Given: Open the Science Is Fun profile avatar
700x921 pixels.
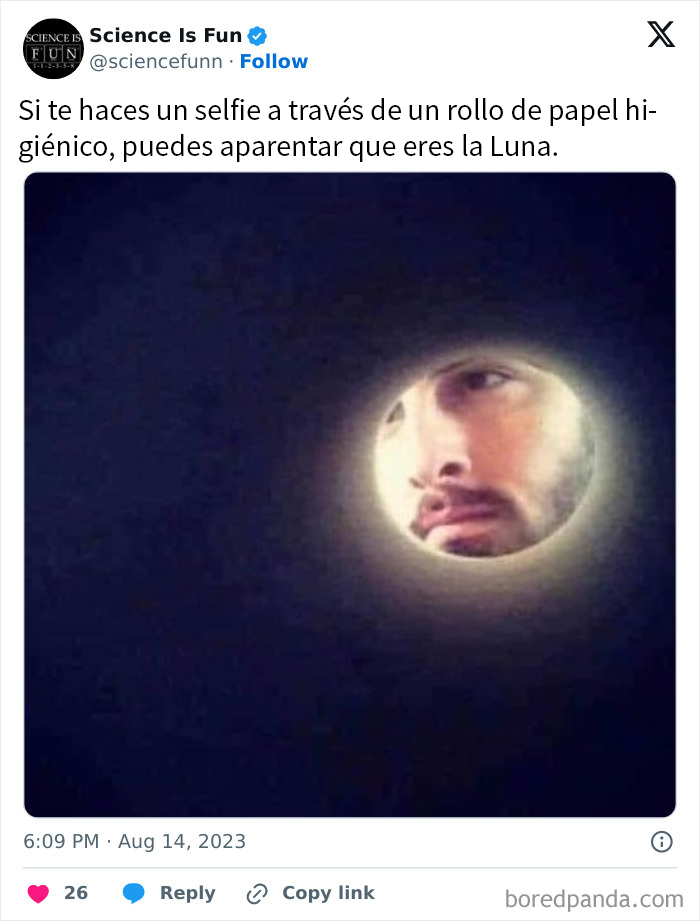Looking at the screenshot, I should tap(51, 48).
